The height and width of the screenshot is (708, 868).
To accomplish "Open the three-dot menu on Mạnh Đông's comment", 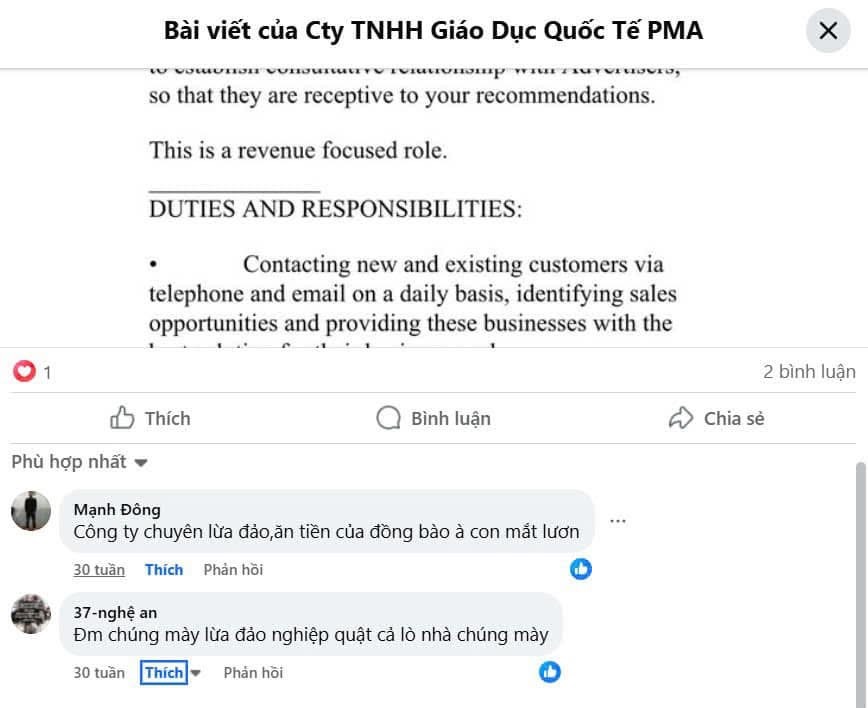I will point(618,520).
